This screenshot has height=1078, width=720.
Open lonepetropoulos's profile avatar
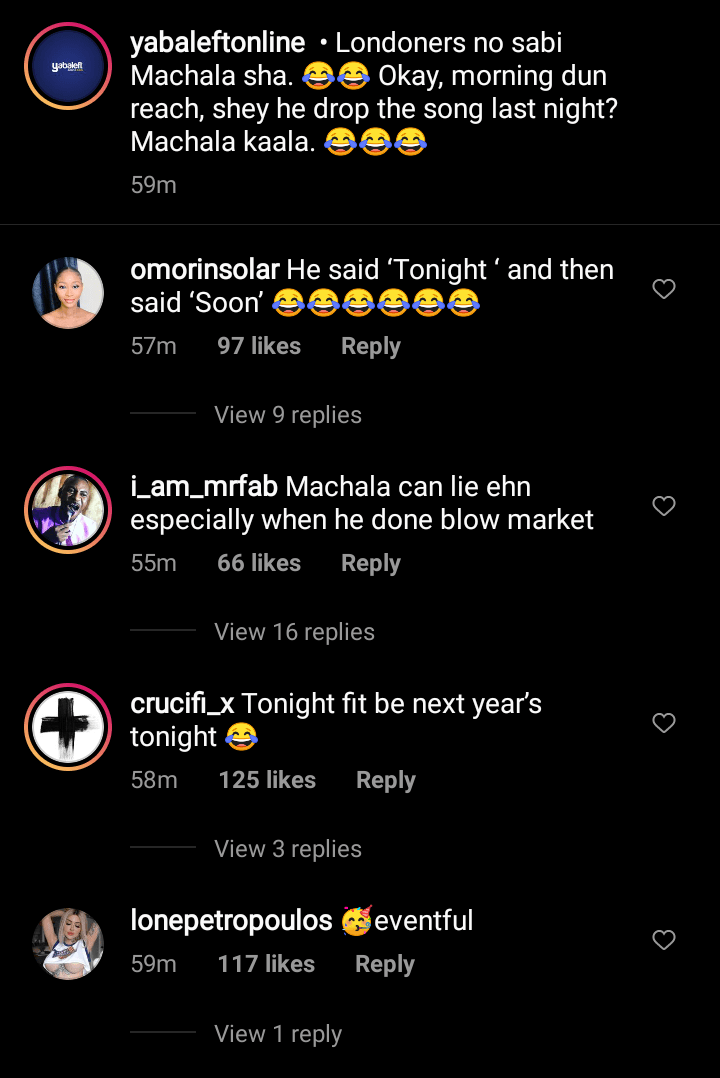67,941
